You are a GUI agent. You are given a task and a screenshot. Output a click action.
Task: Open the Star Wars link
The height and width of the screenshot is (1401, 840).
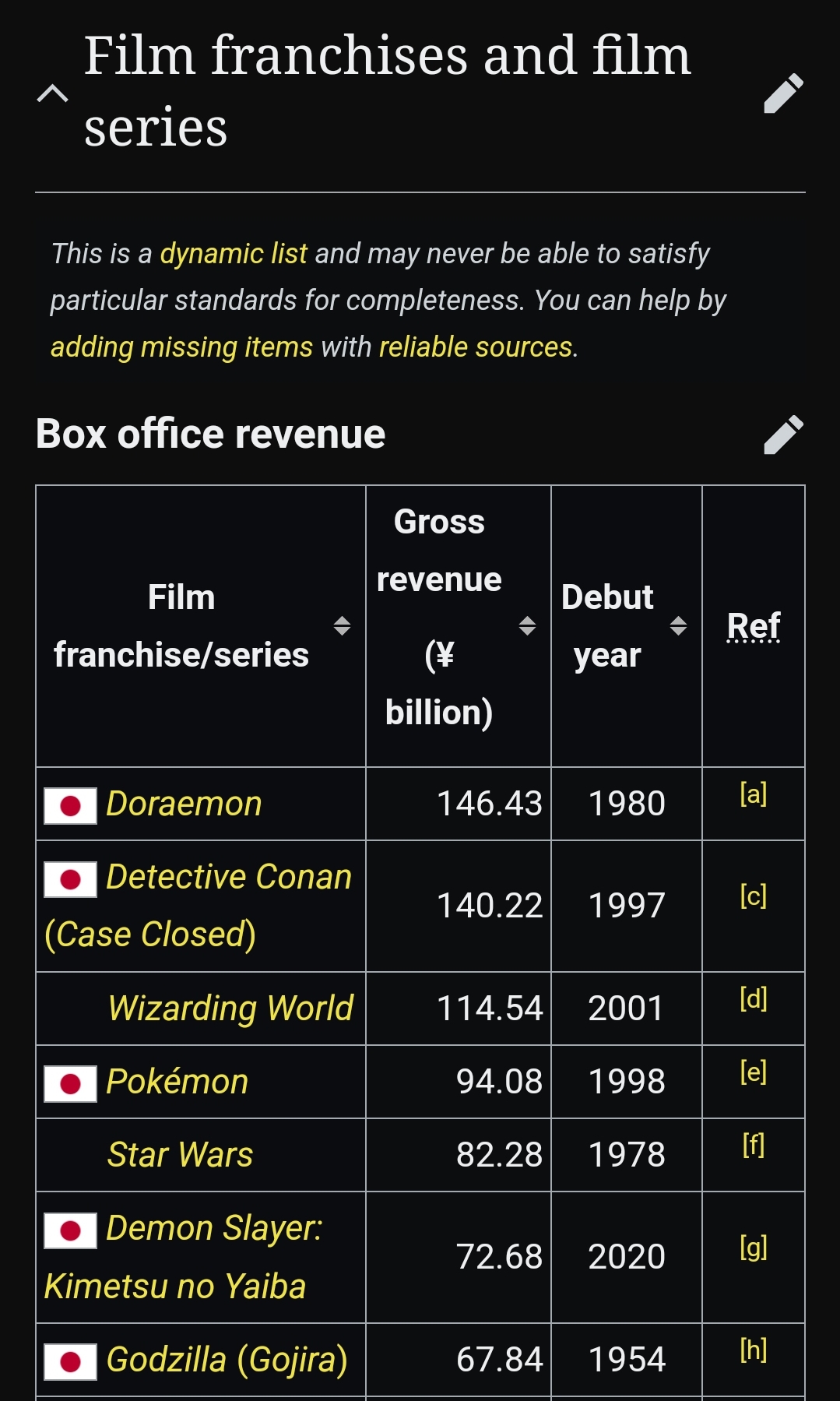click(x=180, y=1155)
